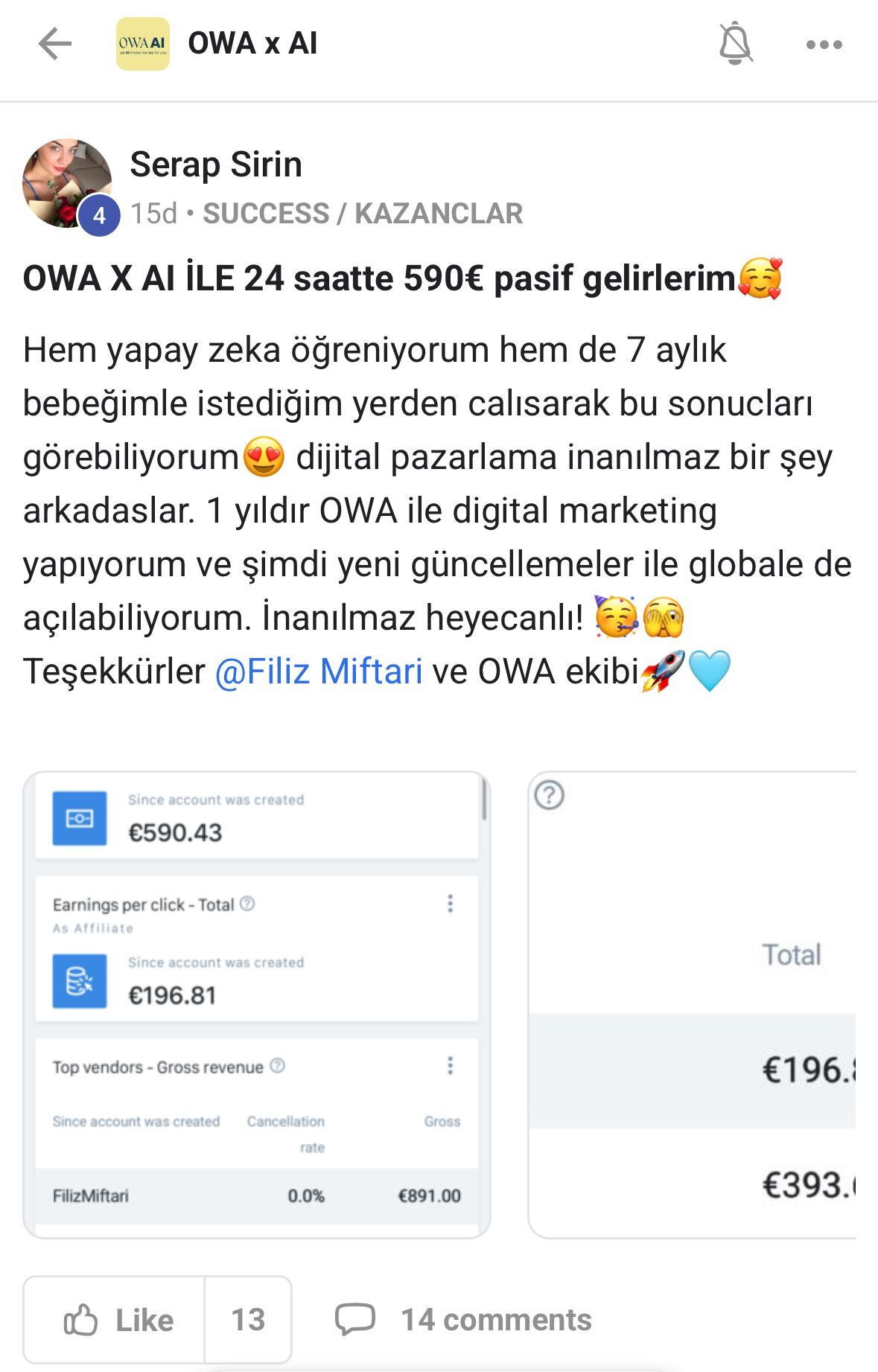The image size is (878, 1372).
Task: Open the notification bell settings
Action: (x=735, y=44)
